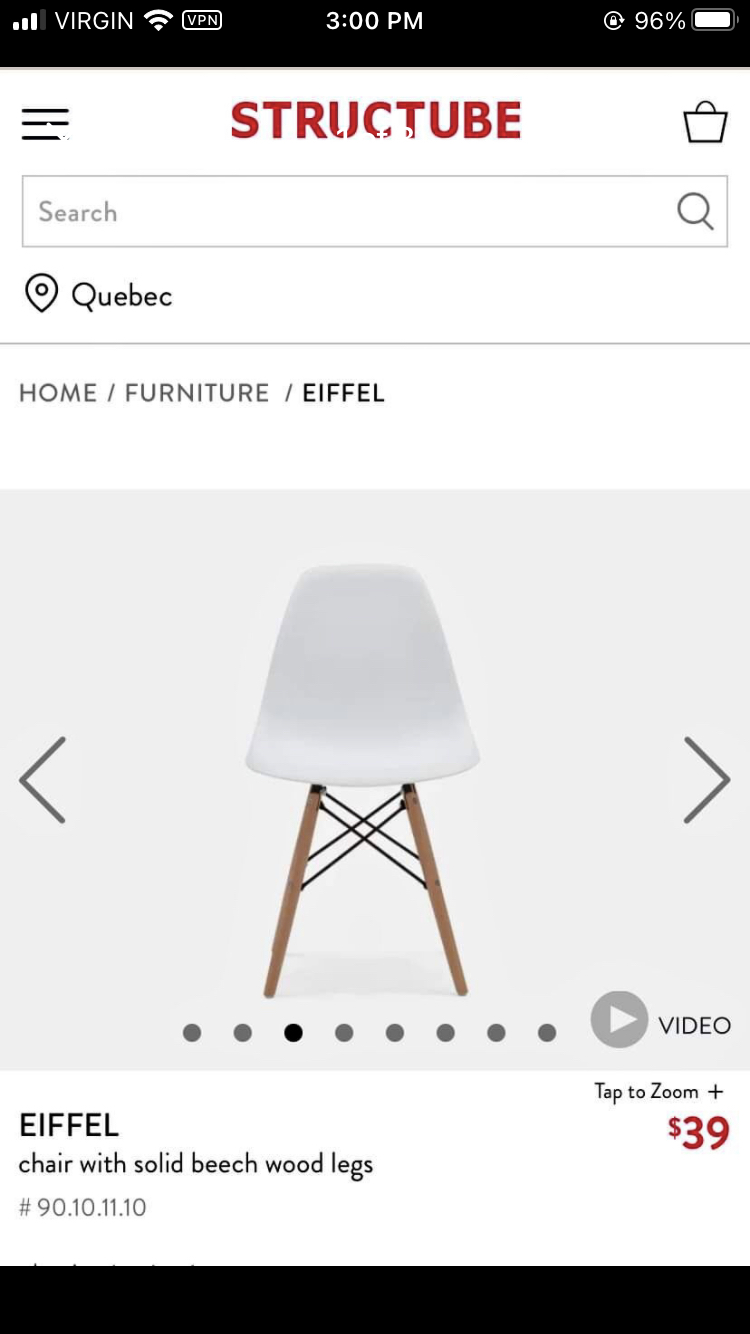
Task: Click the search magnifier icon
Action: click(695, 211)
